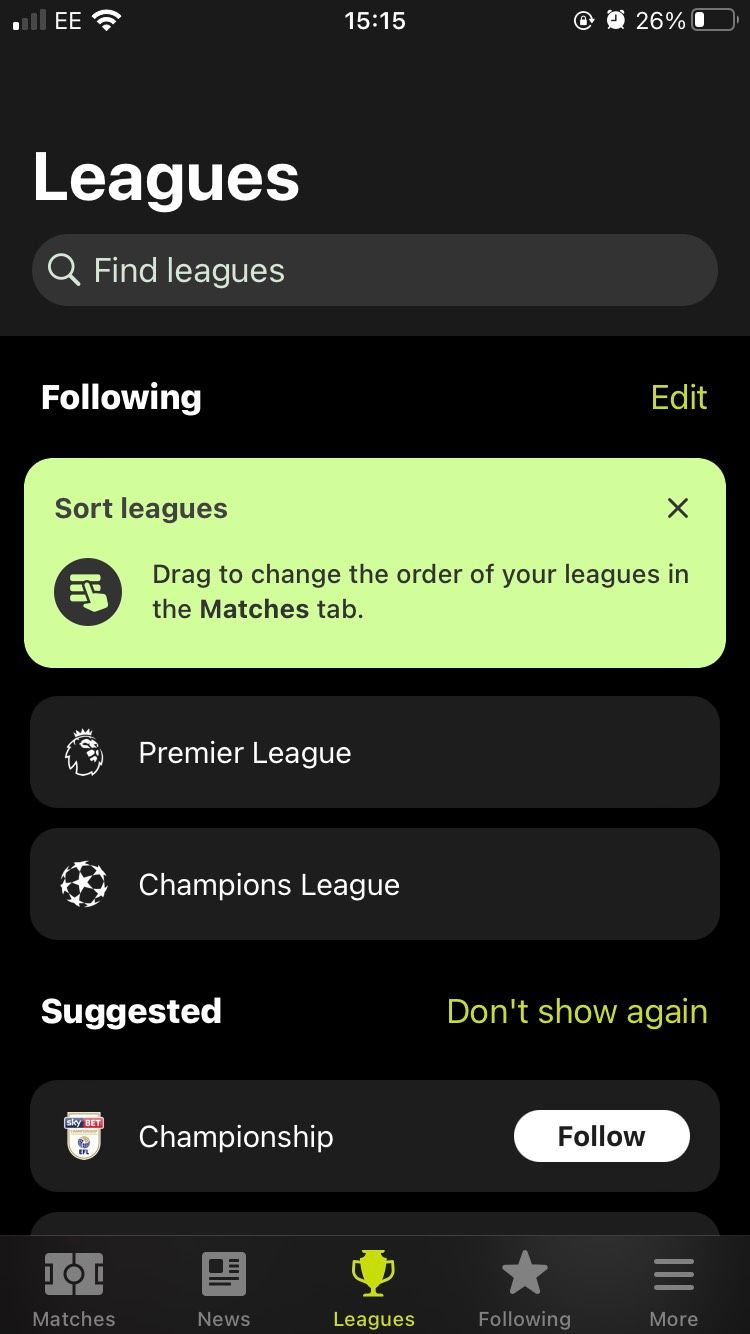The image size is (750, 1334).
Task: Select the Leagues trophy icon
Action: click(374, 1271)
